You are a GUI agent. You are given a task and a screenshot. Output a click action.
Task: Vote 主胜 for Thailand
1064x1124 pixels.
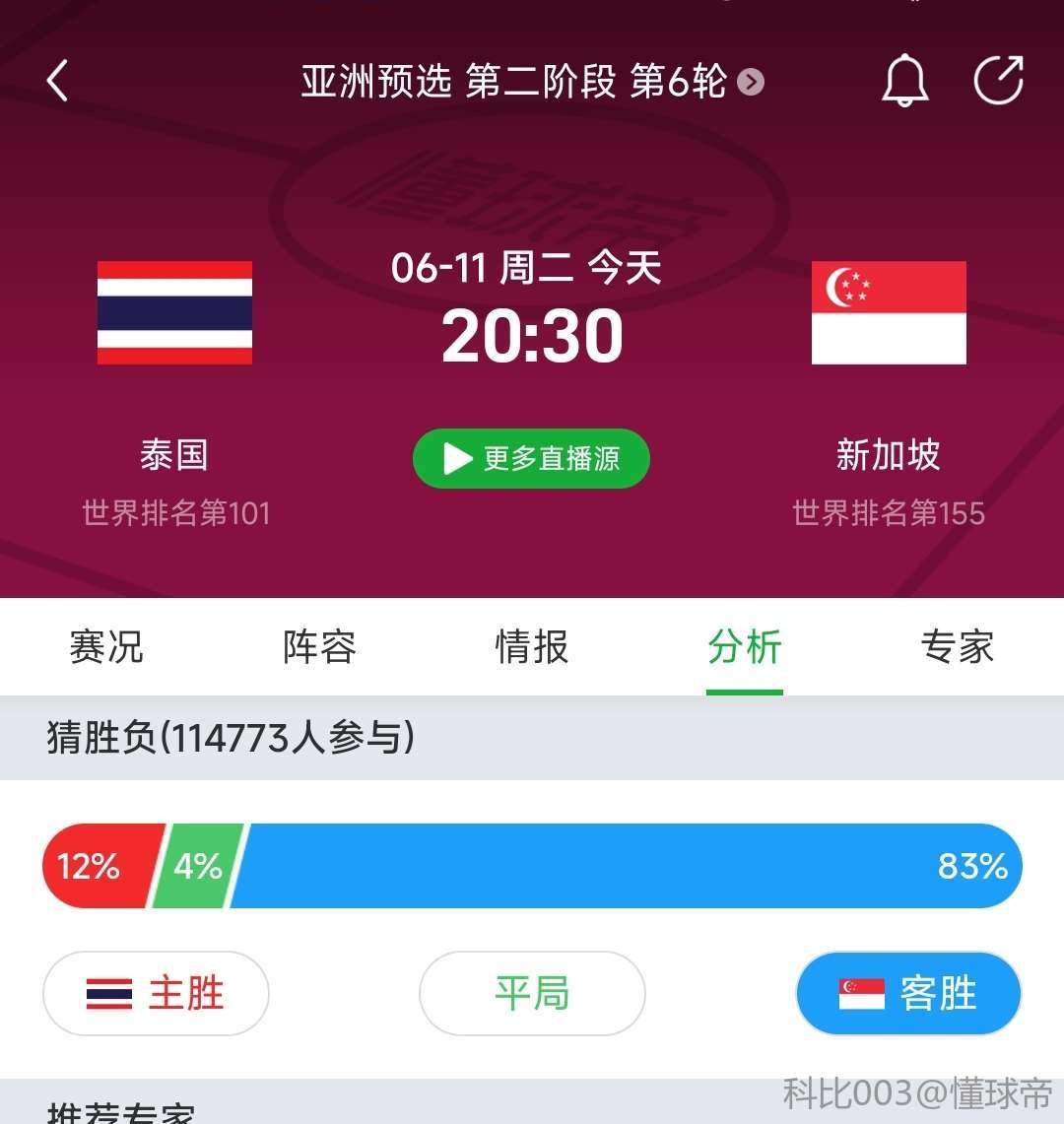point(156,994)
